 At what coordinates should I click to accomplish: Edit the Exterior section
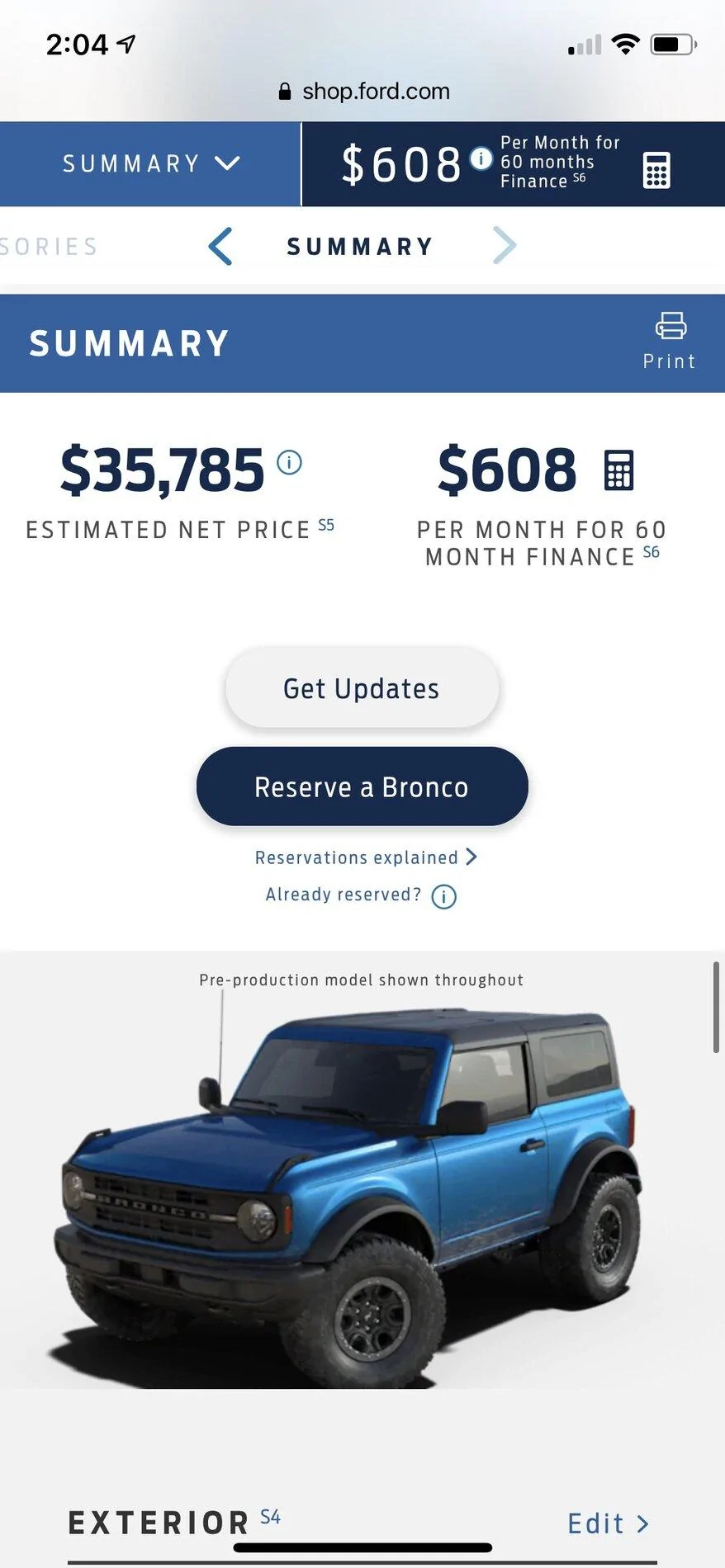[x=609, y=1523]
